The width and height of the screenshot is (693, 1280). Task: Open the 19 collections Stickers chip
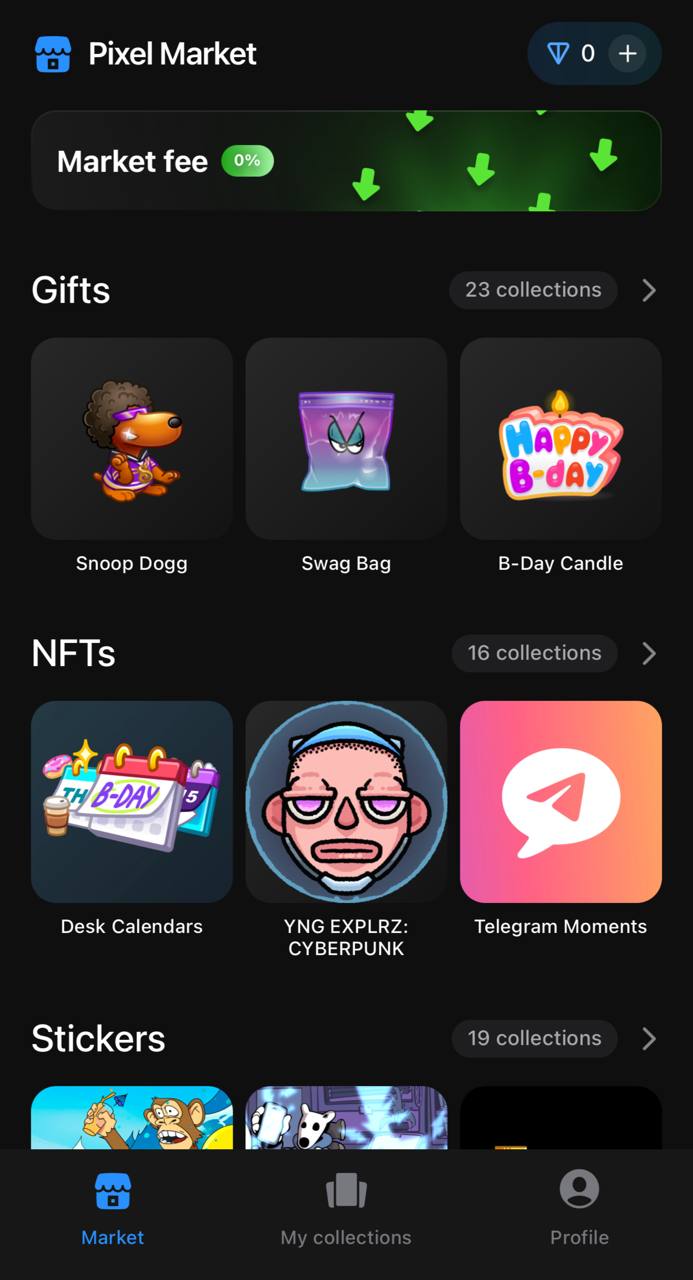[534, 1038]
